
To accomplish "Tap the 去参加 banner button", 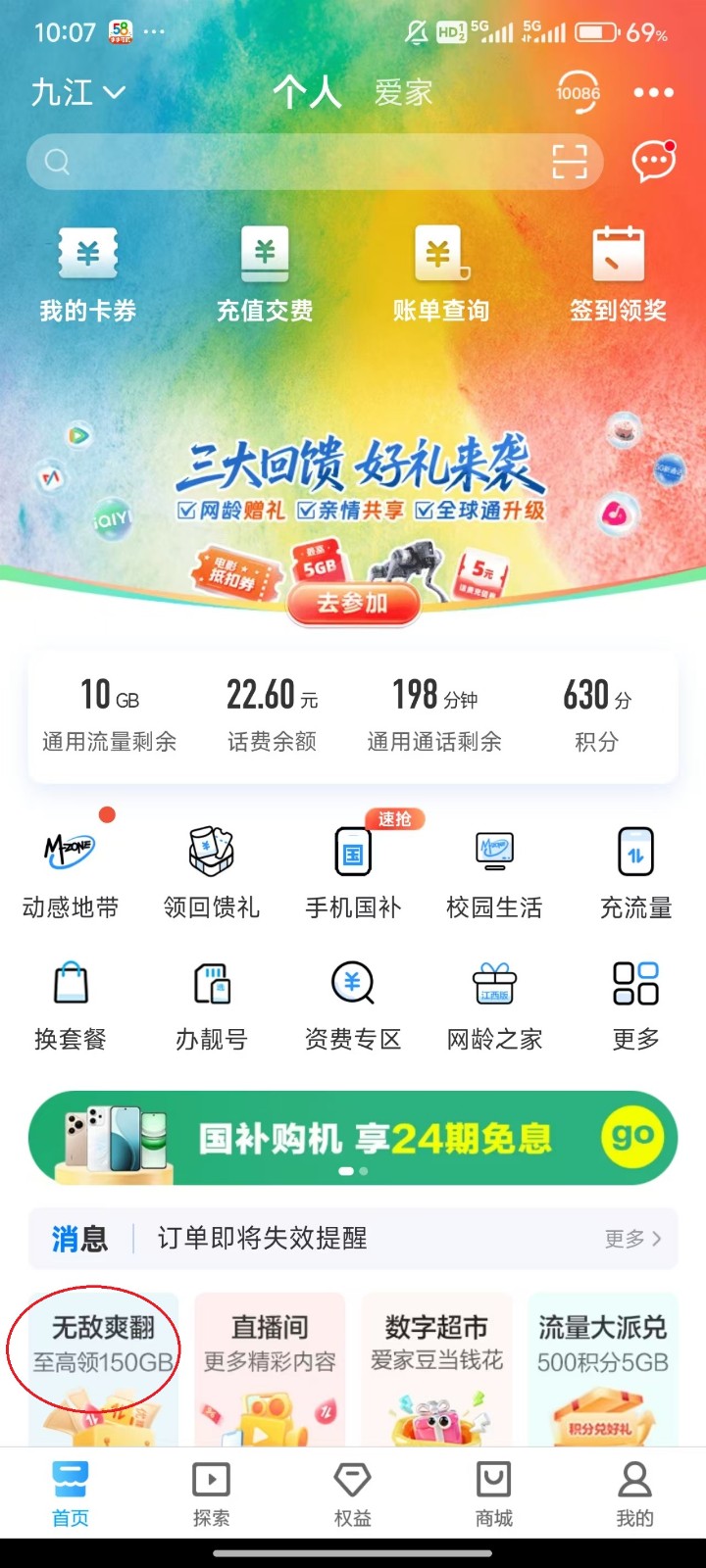I will [x=353, y=604].
